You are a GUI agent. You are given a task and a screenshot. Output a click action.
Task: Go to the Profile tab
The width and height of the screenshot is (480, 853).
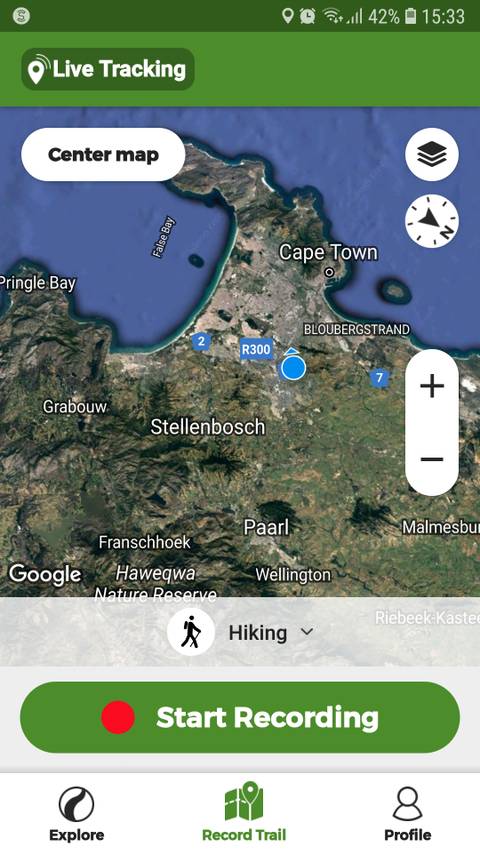coord(408,814)
